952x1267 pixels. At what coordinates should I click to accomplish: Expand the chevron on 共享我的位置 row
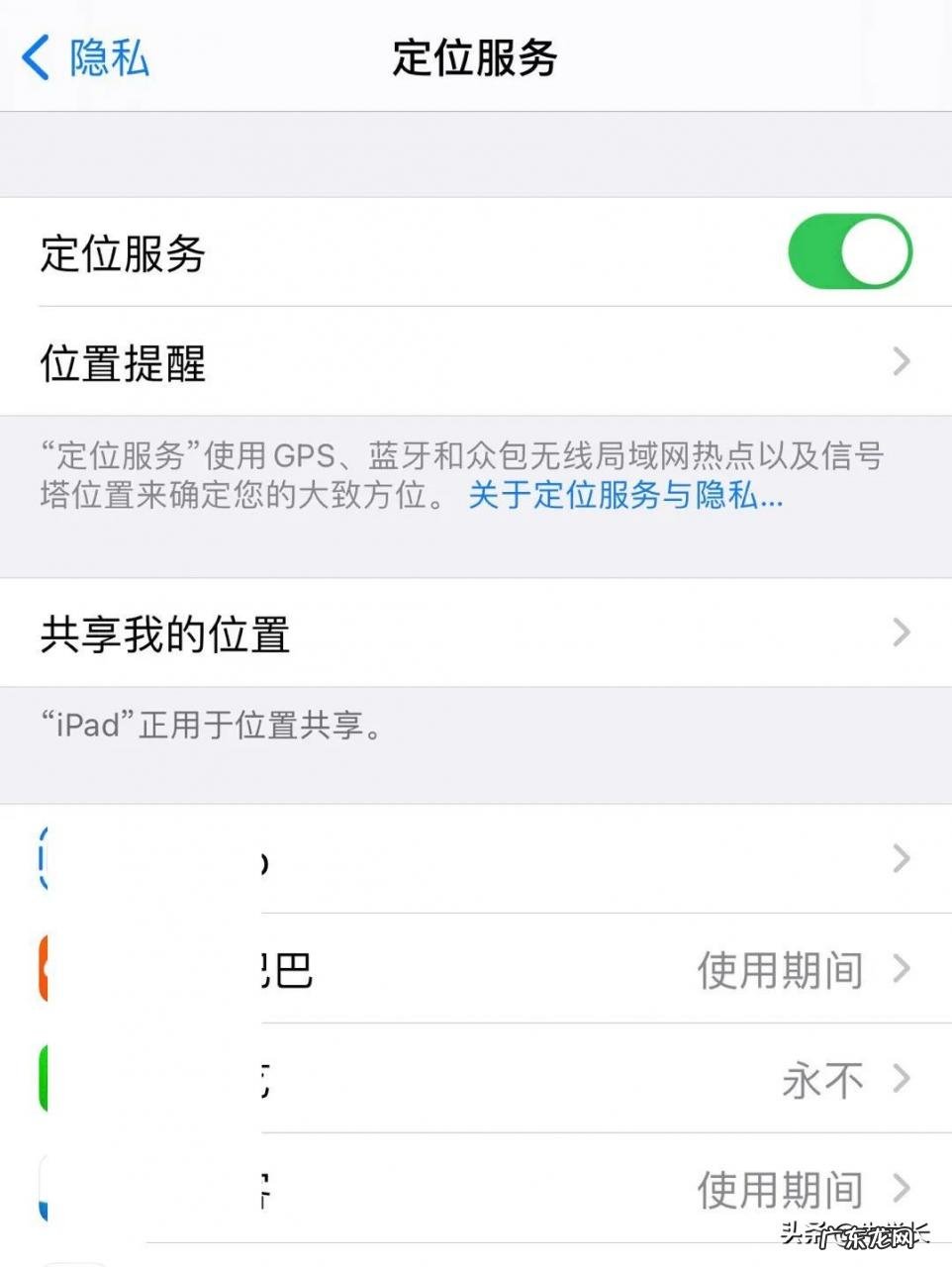pos(900,633)
